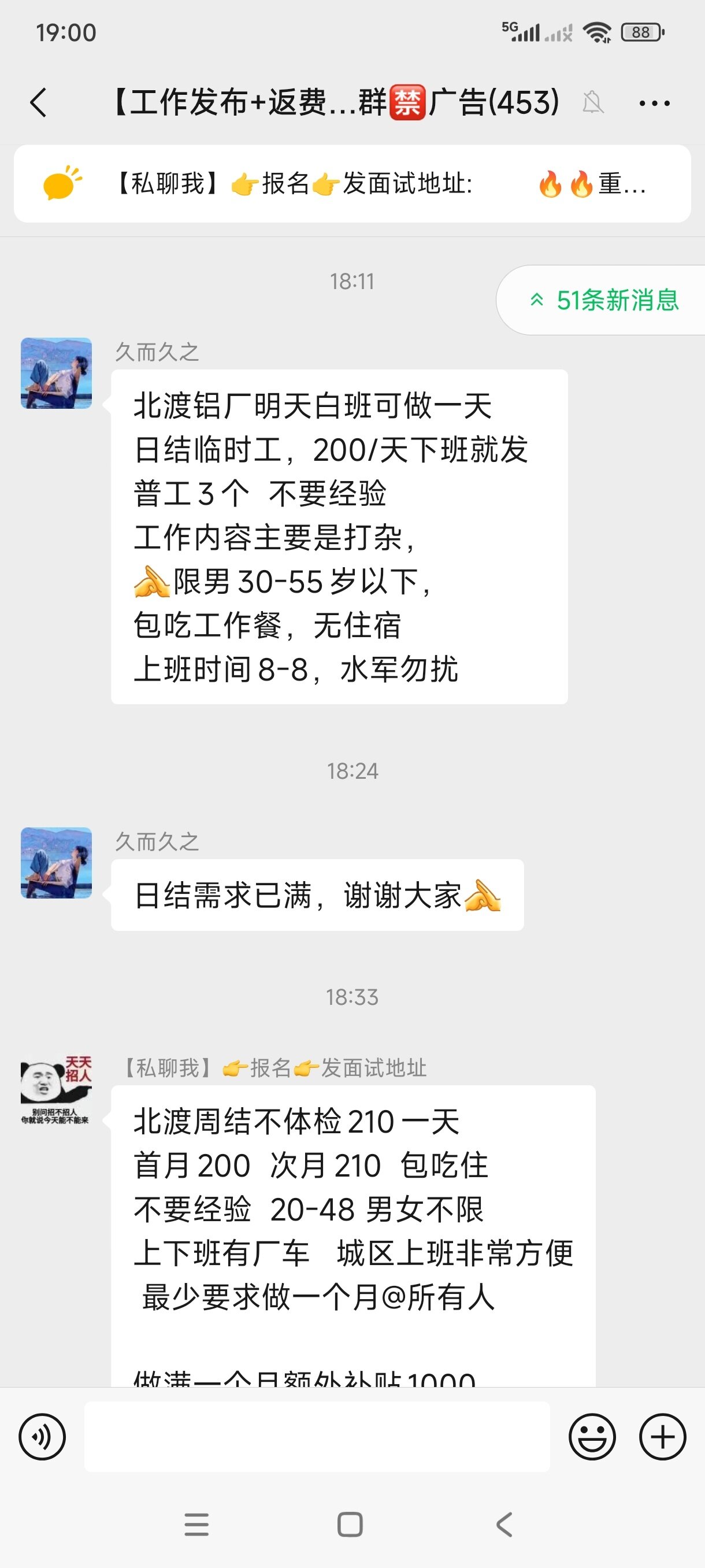Tap the message text field
The width and height of the screenshot is (705, 1568).
pos(316,1436)
